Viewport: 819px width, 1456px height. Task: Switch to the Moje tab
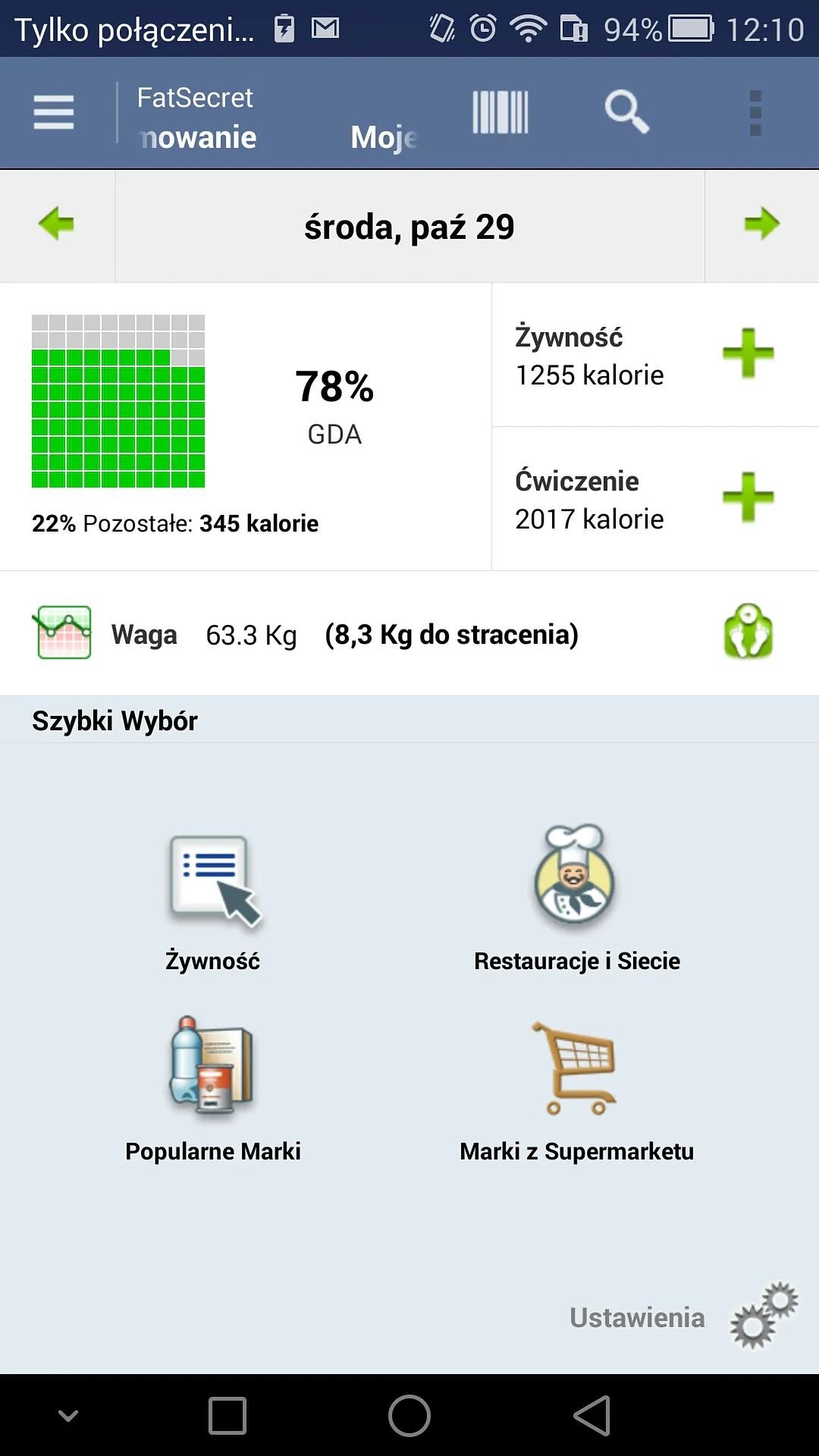coord(384,138)
